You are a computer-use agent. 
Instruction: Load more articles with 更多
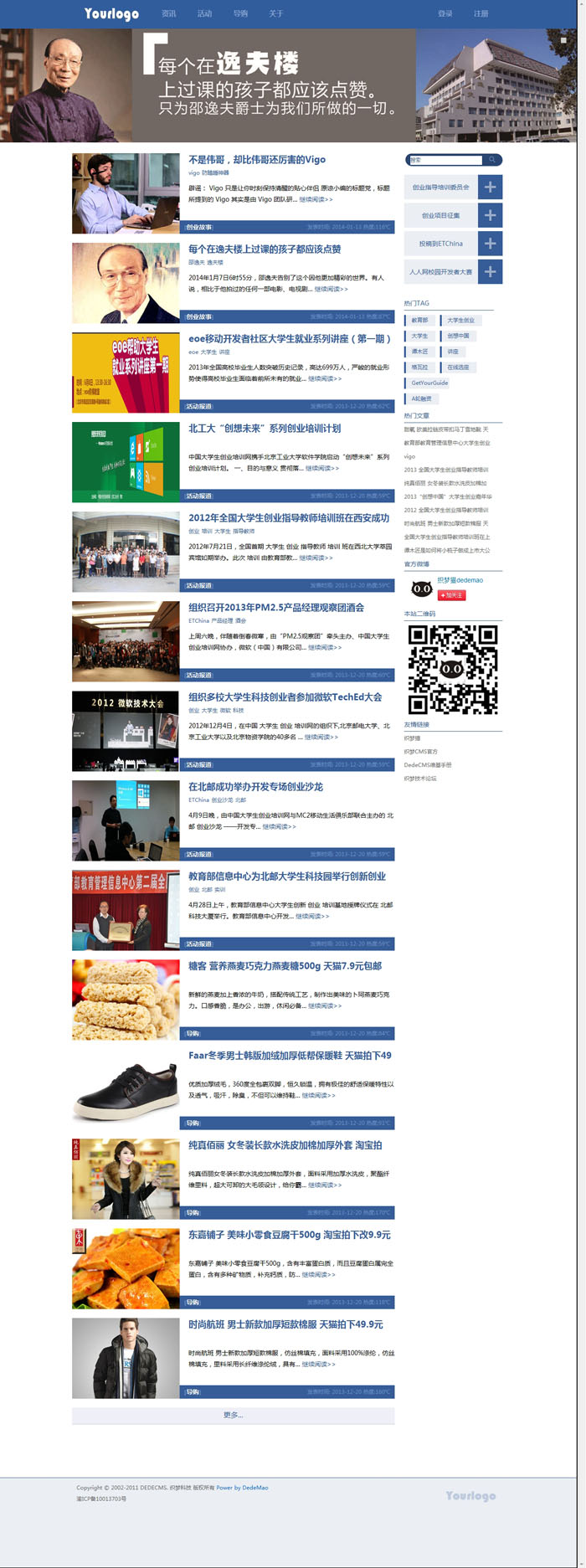point(233,1415)
